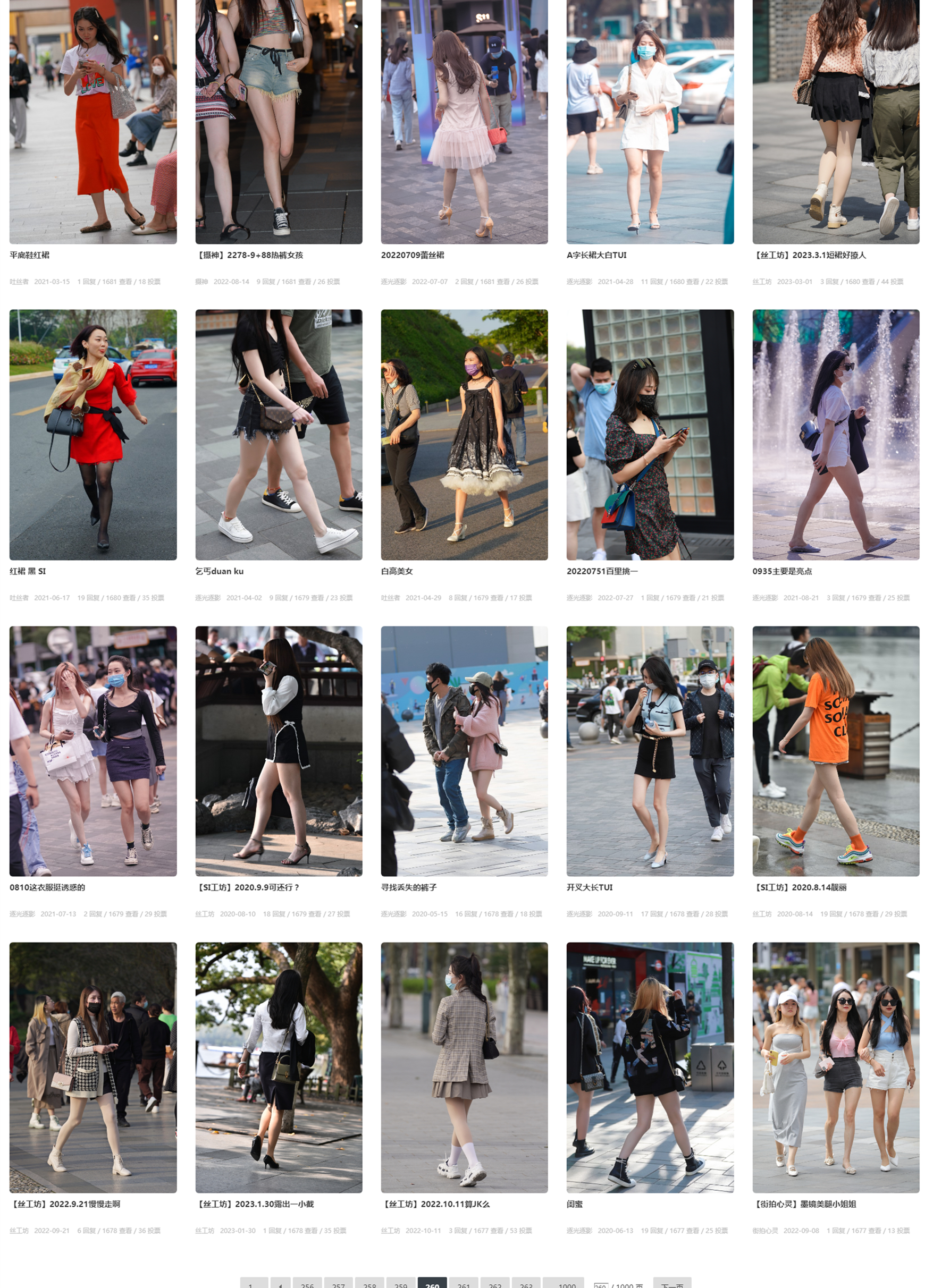View the 开叉大长TUI post
The height and width of the screenshot is (1288, 933).
point(589,888)
